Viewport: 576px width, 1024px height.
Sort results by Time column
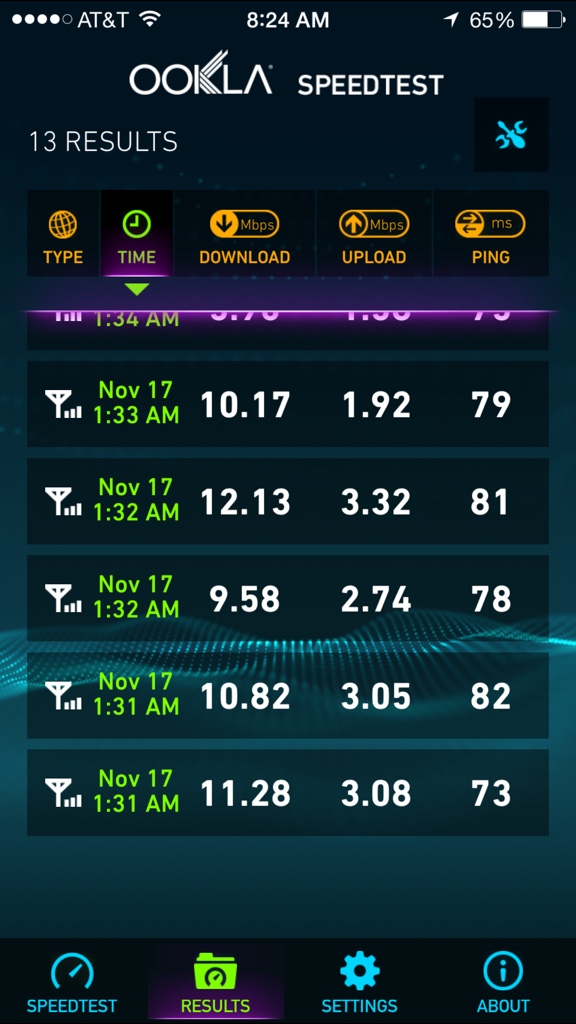(136, 234)
